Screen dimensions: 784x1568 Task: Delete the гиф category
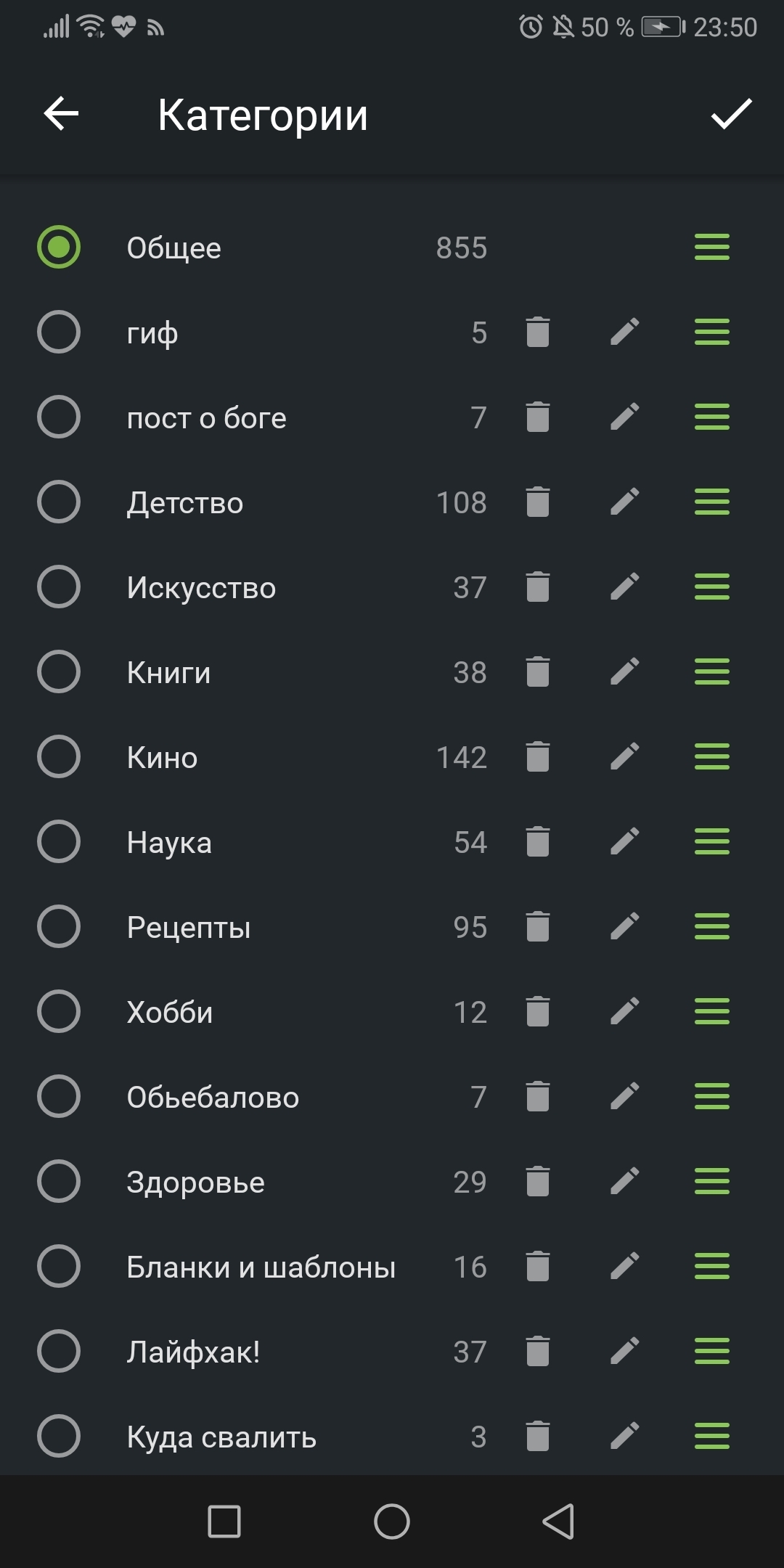pyautogui.click(x=537, y=332)
